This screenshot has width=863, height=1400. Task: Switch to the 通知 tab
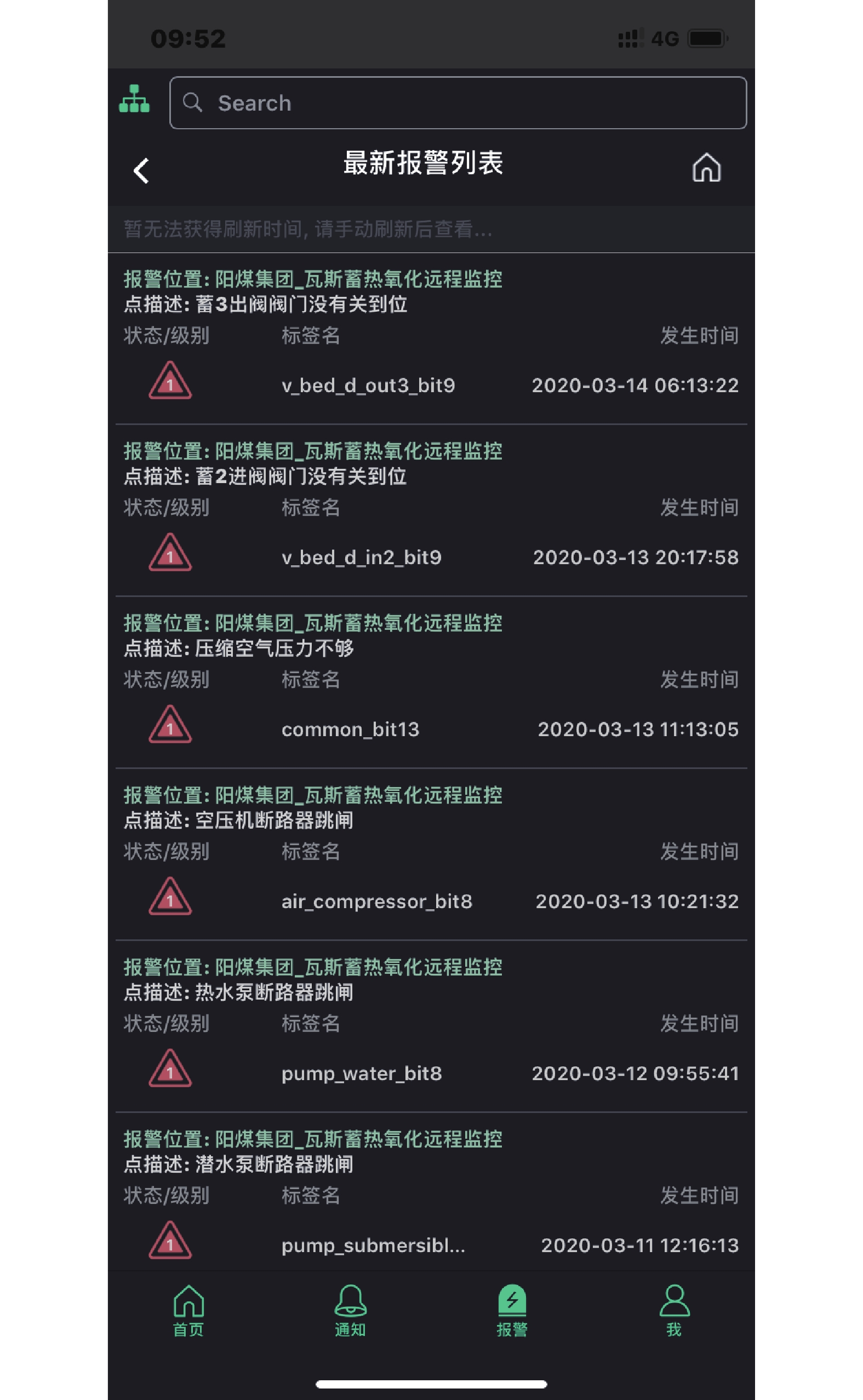(350, 1310)
